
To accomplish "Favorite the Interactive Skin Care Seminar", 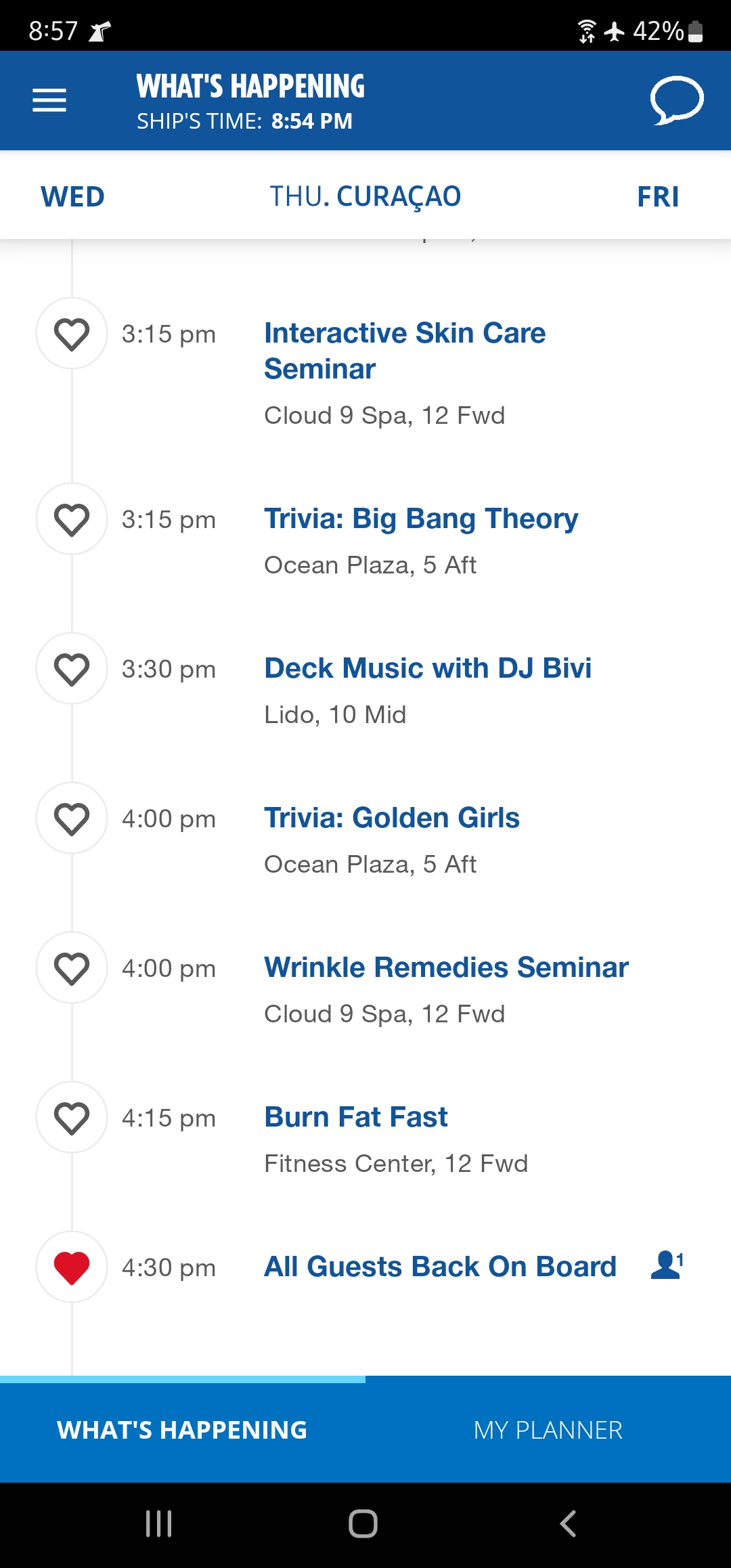I will point(72,334).
